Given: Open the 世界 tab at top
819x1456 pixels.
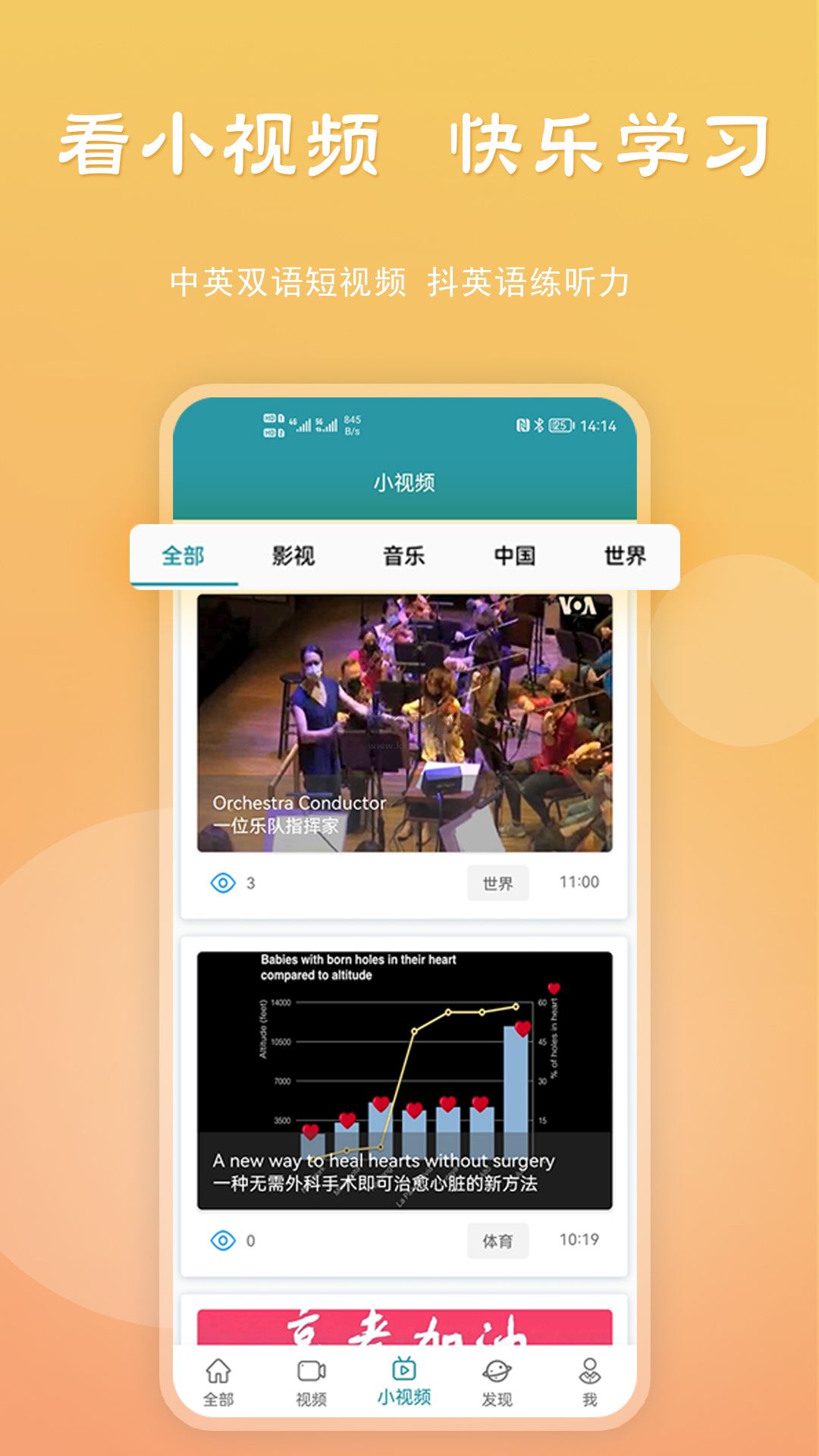Looking at the screenshot, I should (626, 555).
